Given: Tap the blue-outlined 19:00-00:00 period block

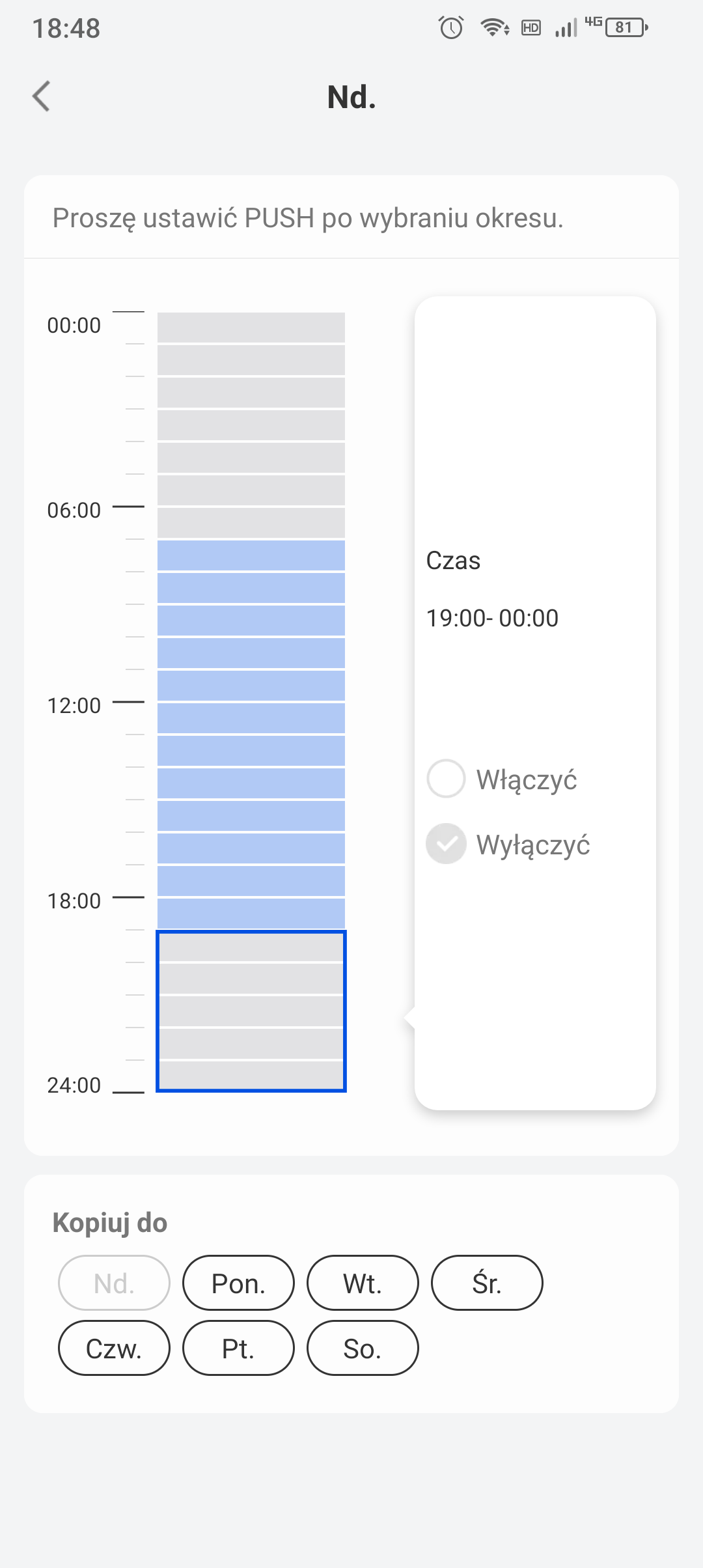Looking at the screenshot, I should click(x=251, y=1011).
